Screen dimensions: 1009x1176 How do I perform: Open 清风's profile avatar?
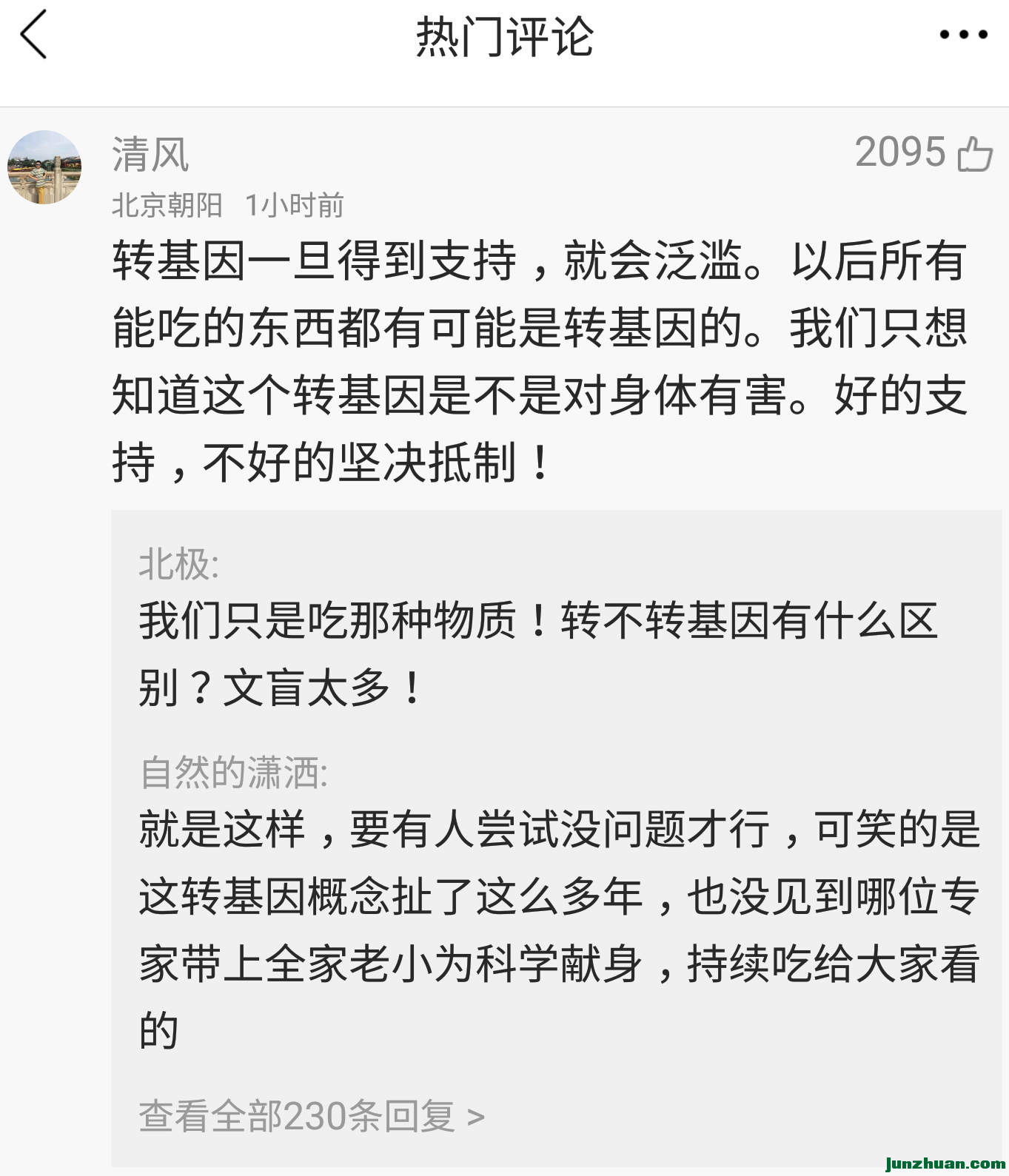pos(44,167)
